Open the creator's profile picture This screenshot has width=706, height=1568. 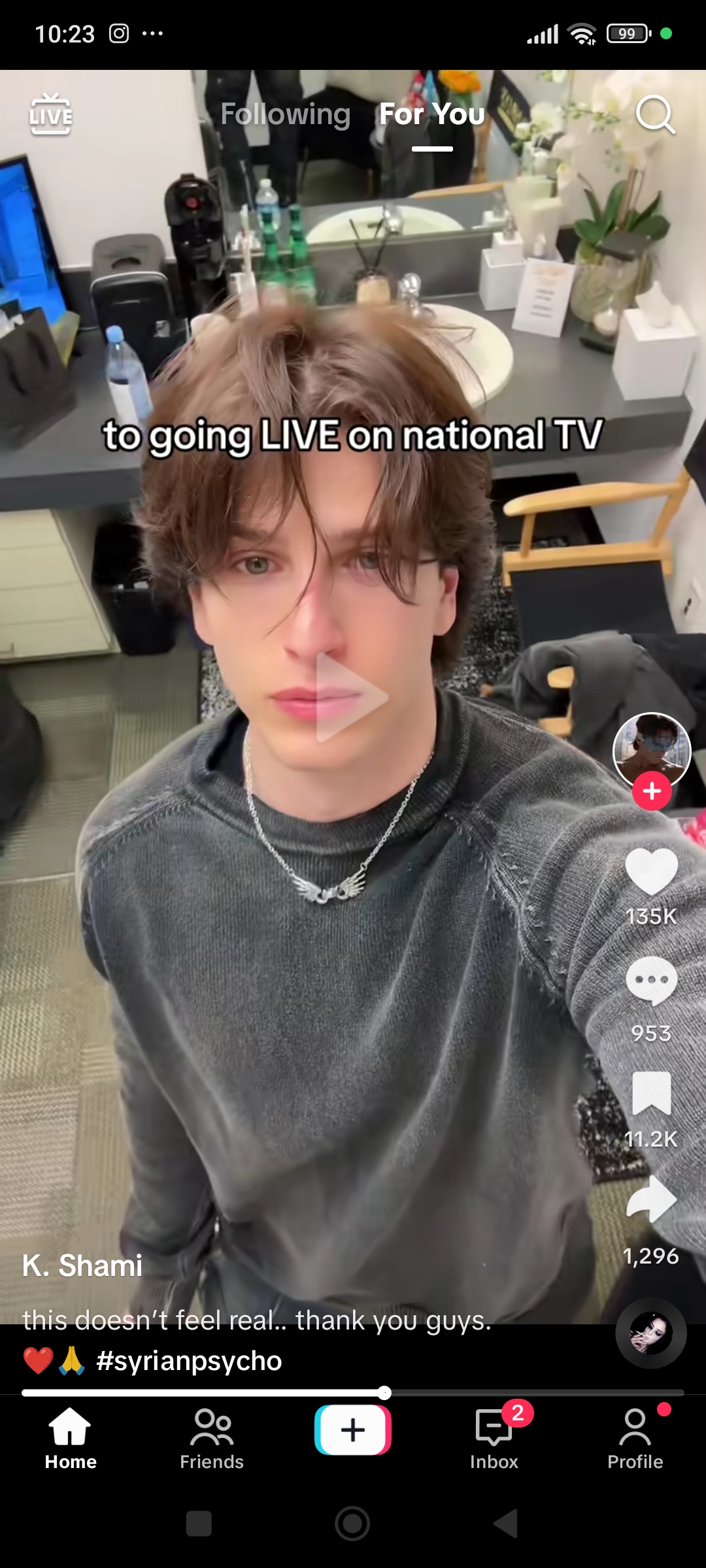point(652,751)
